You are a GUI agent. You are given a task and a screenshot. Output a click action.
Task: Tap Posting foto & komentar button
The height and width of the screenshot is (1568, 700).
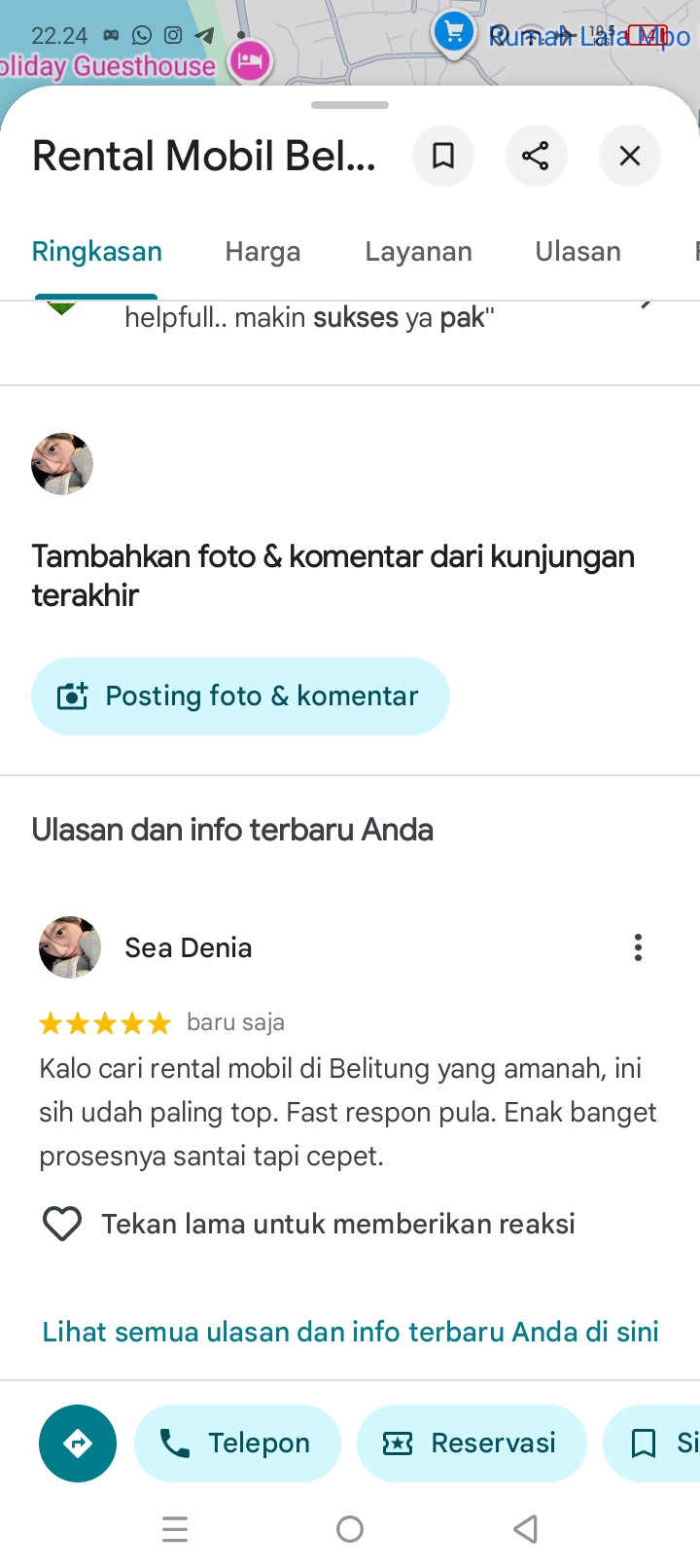tap(240, 696)
